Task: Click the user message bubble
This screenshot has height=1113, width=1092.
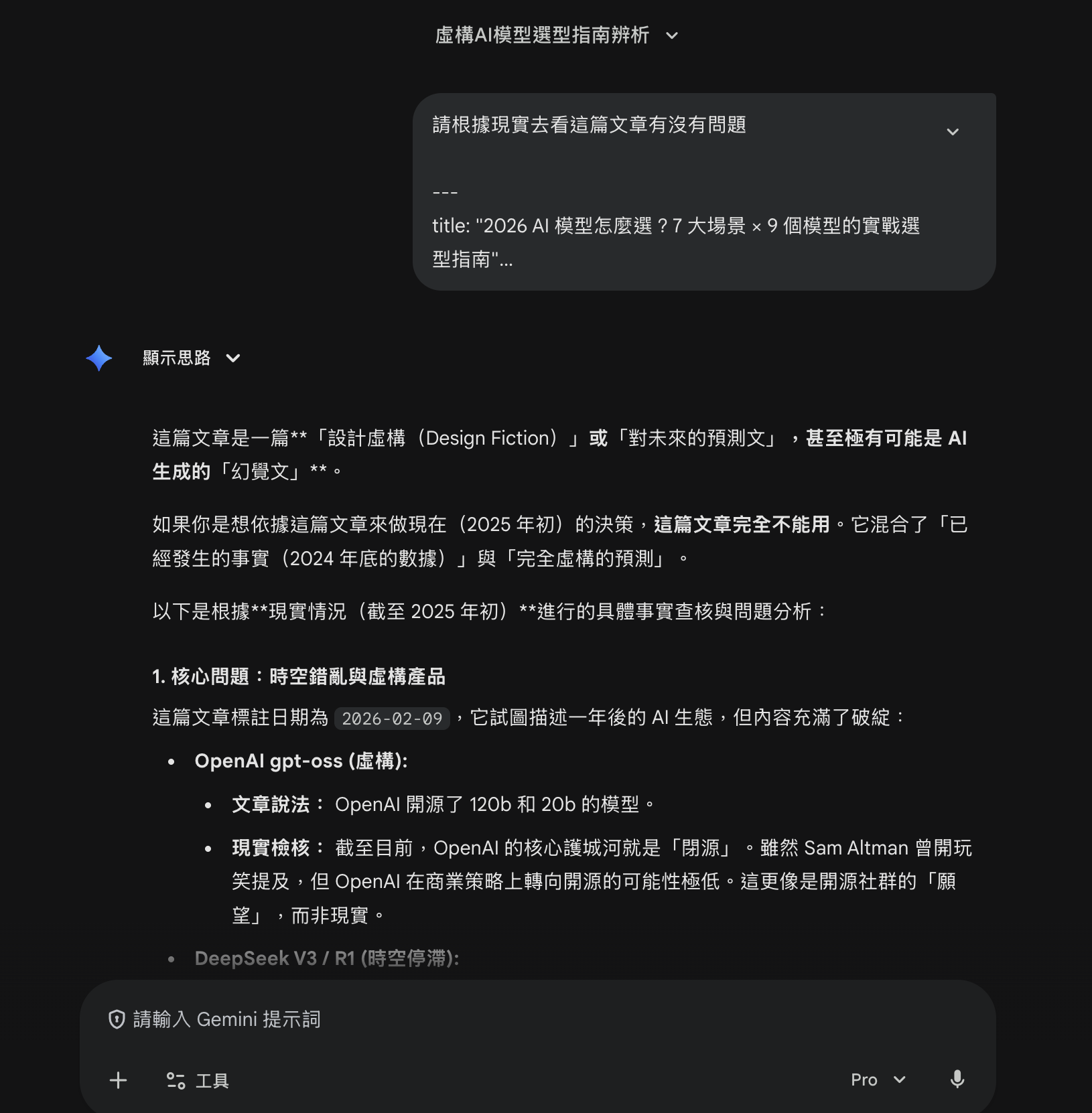Action: point(703,192)
